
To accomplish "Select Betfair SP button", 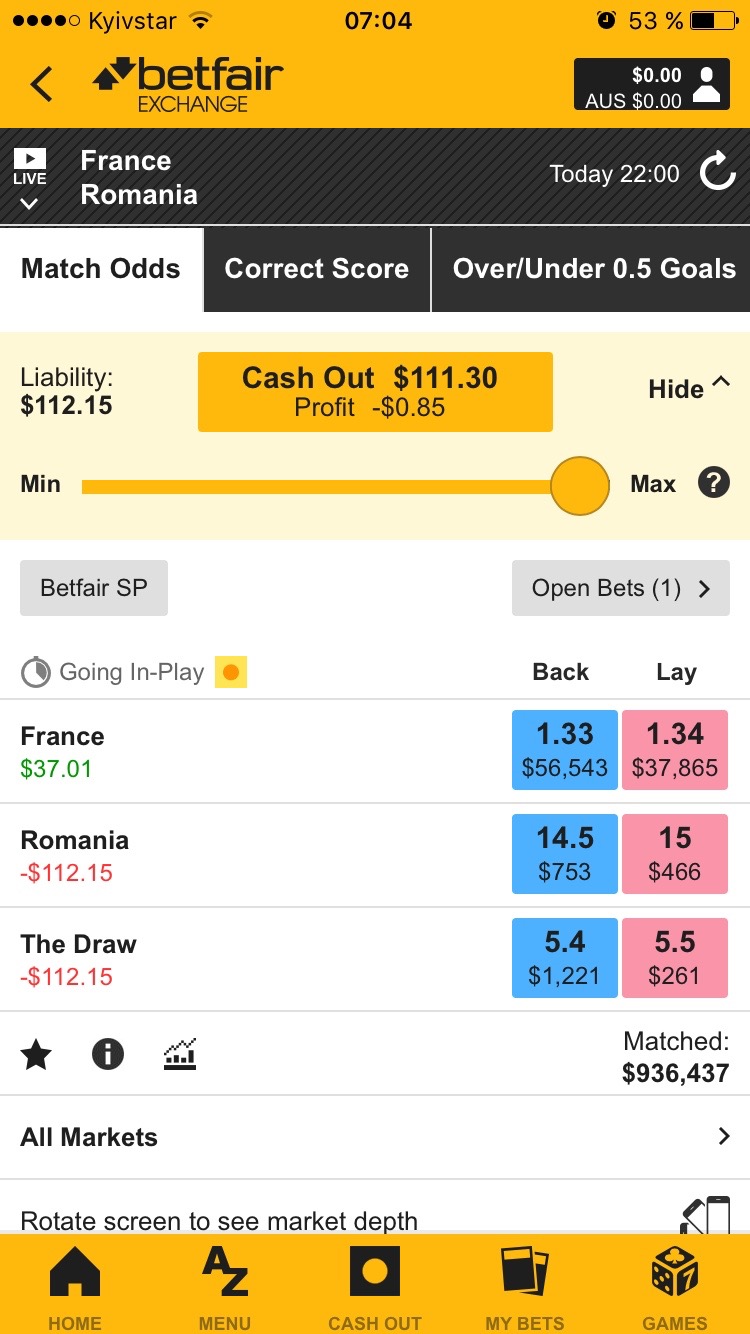I will click(94, 588).
